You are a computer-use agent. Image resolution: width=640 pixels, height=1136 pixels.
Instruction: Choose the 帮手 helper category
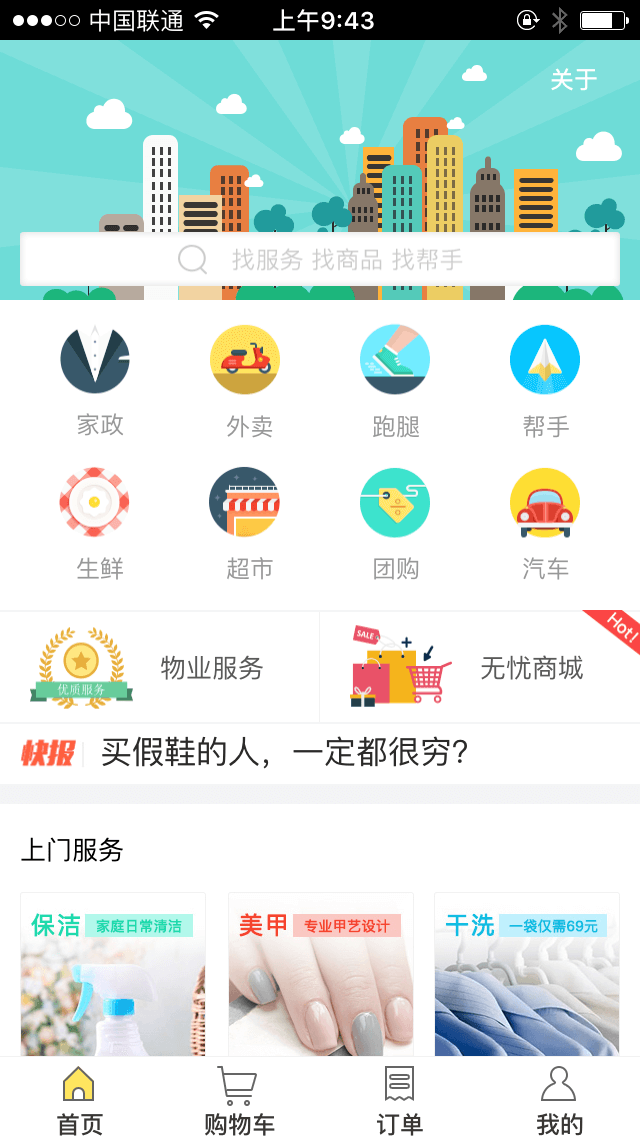(x=545, y=381)
